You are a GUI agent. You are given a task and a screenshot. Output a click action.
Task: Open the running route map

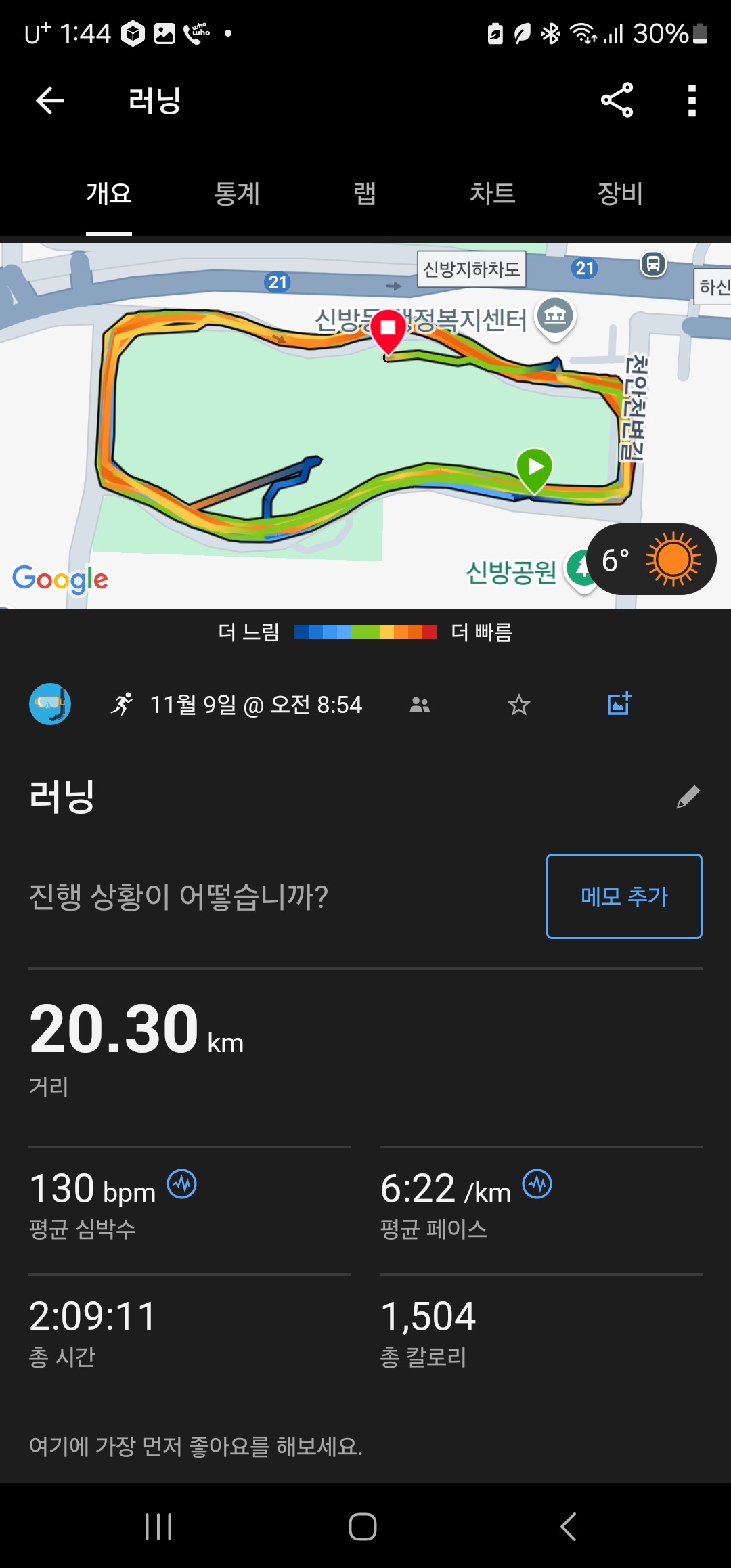[365, 425]
